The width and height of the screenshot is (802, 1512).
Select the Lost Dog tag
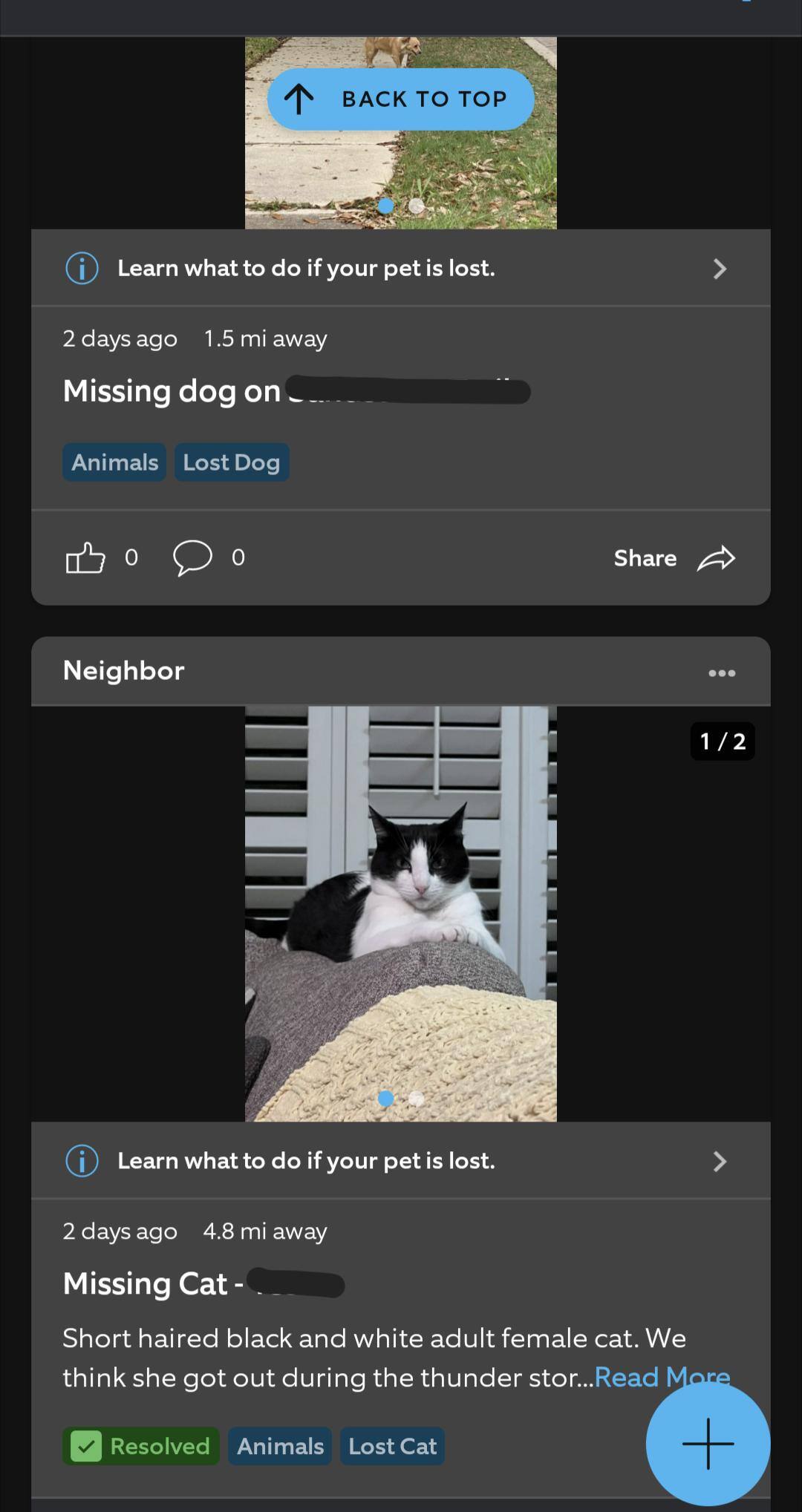pyautogui.click(x=232, y=462)
